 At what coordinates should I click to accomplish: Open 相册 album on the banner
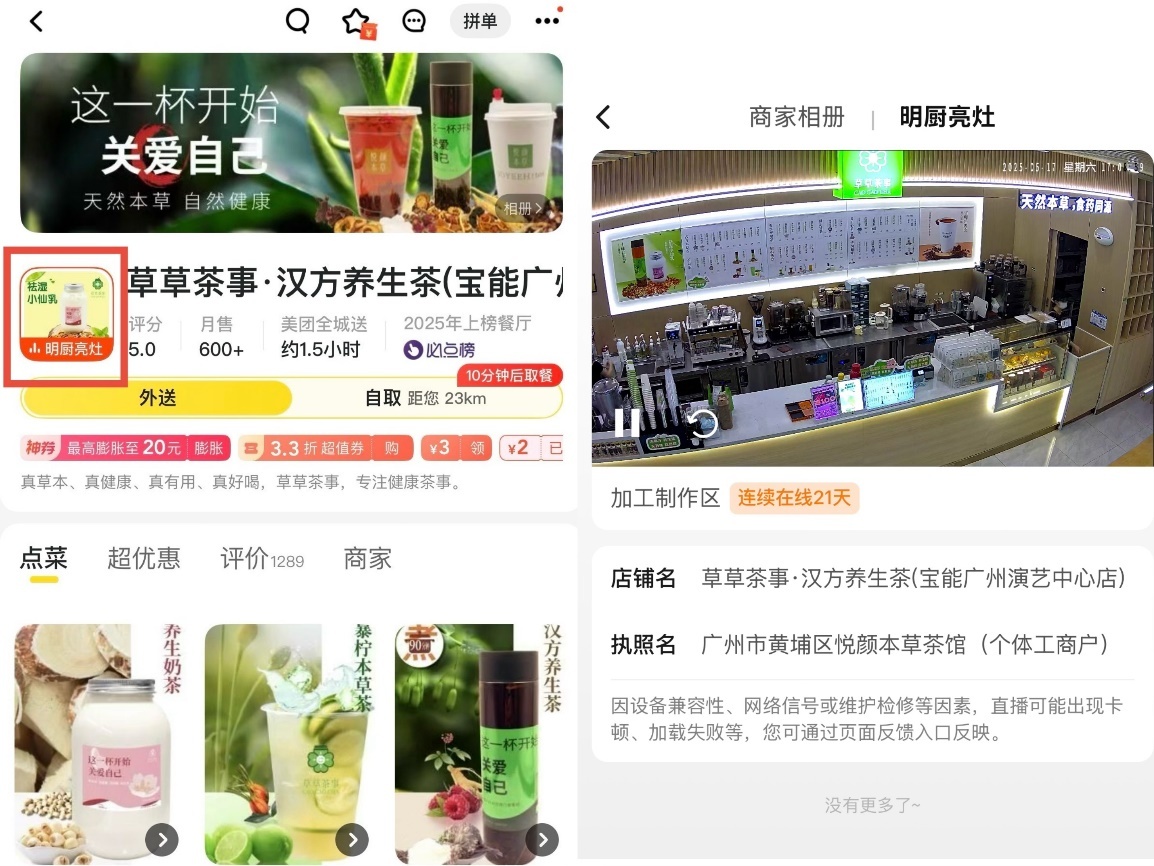tap(523, 208)
